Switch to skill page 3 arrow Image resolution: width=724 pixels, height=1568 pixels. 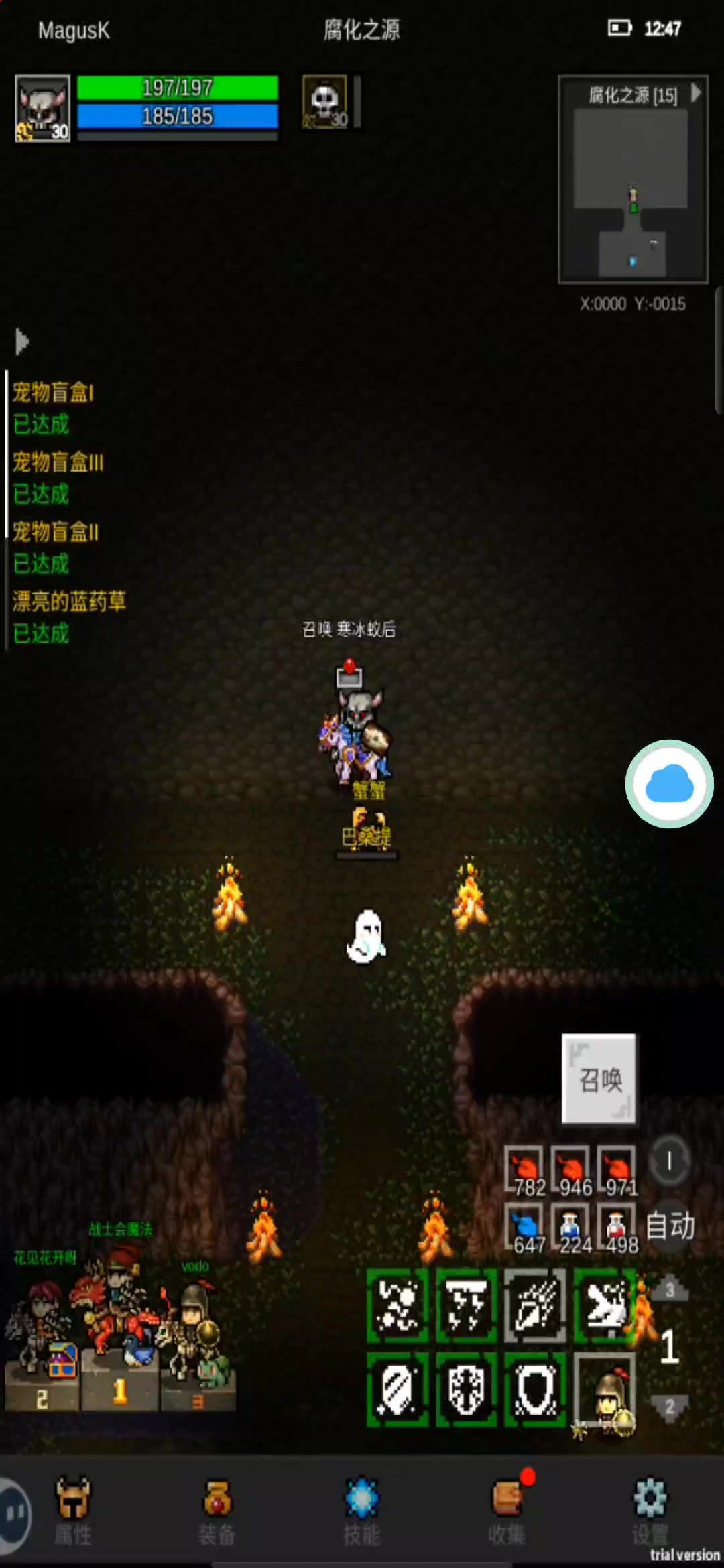(x=669, y=1289)
